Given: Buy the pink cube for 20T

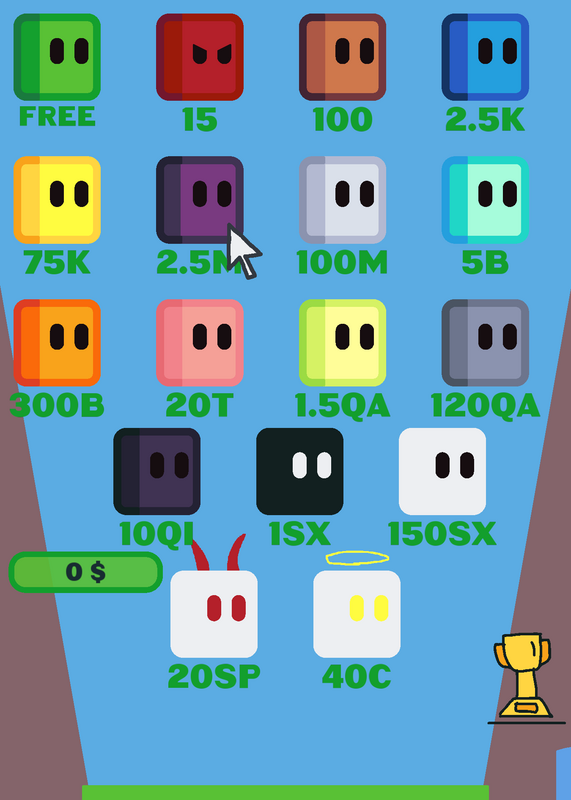Looking at the screenshot, I should 200,343.
